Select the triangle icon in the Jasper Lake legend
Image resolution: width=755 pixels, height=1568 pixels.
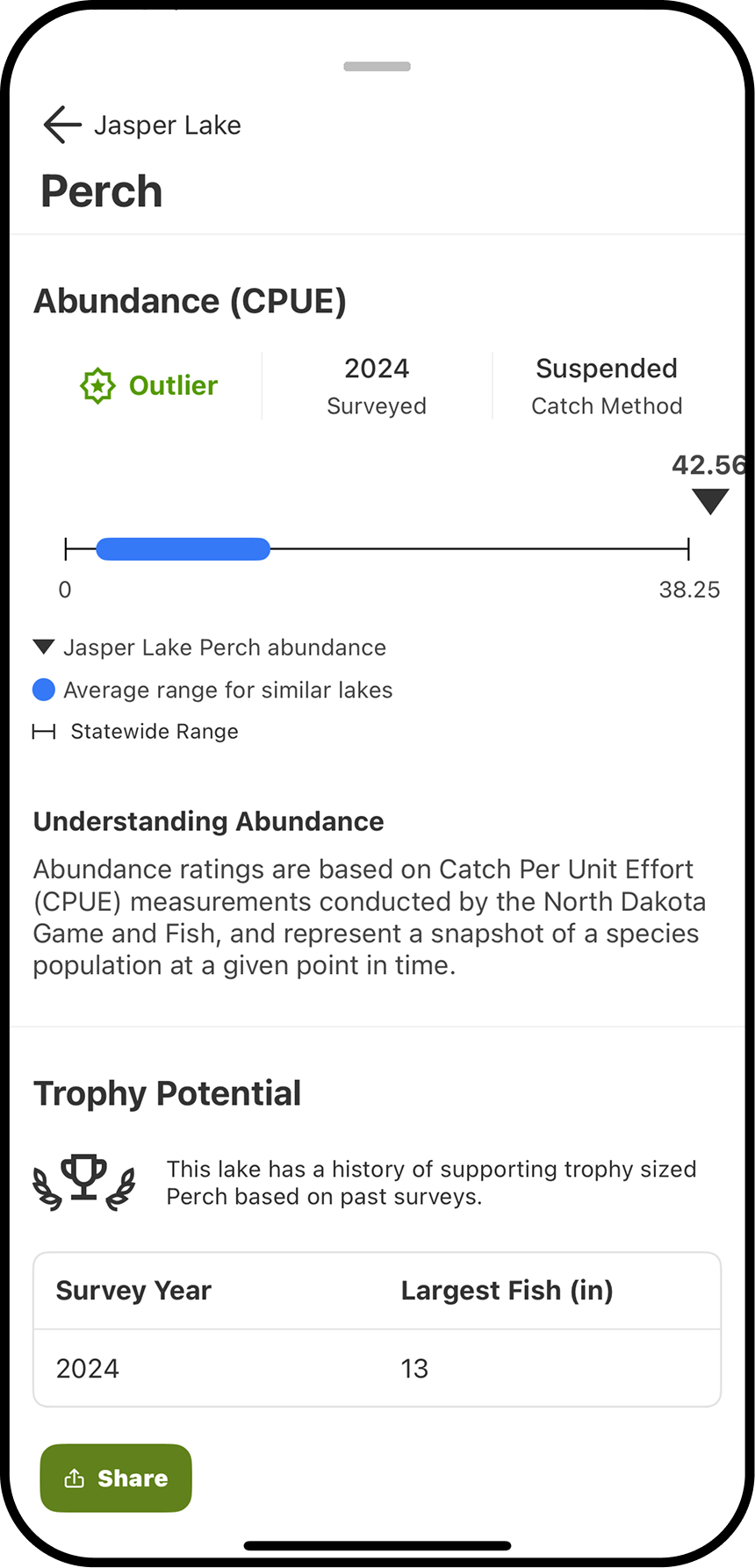[x=42, y=647]
